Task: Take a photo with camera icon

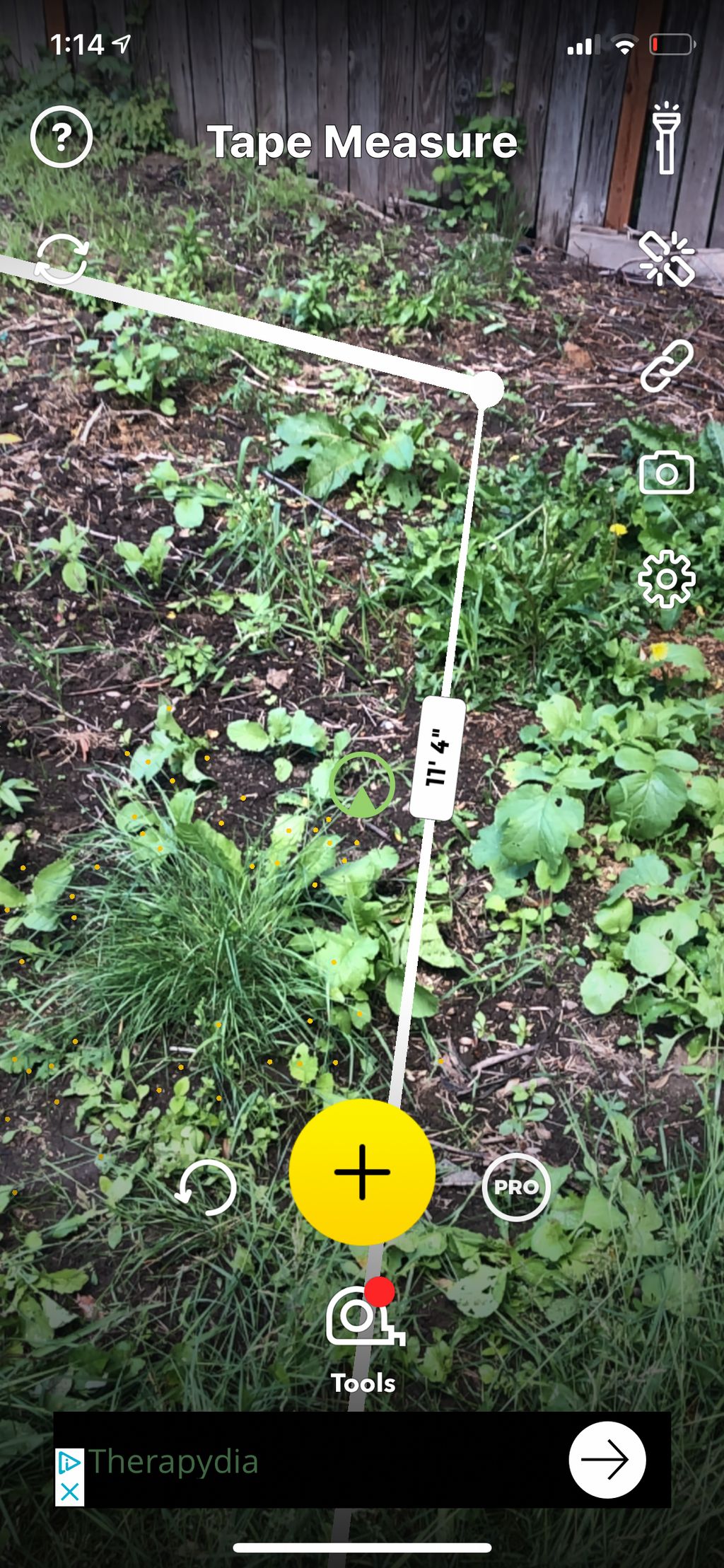Action: coord(666,472)
